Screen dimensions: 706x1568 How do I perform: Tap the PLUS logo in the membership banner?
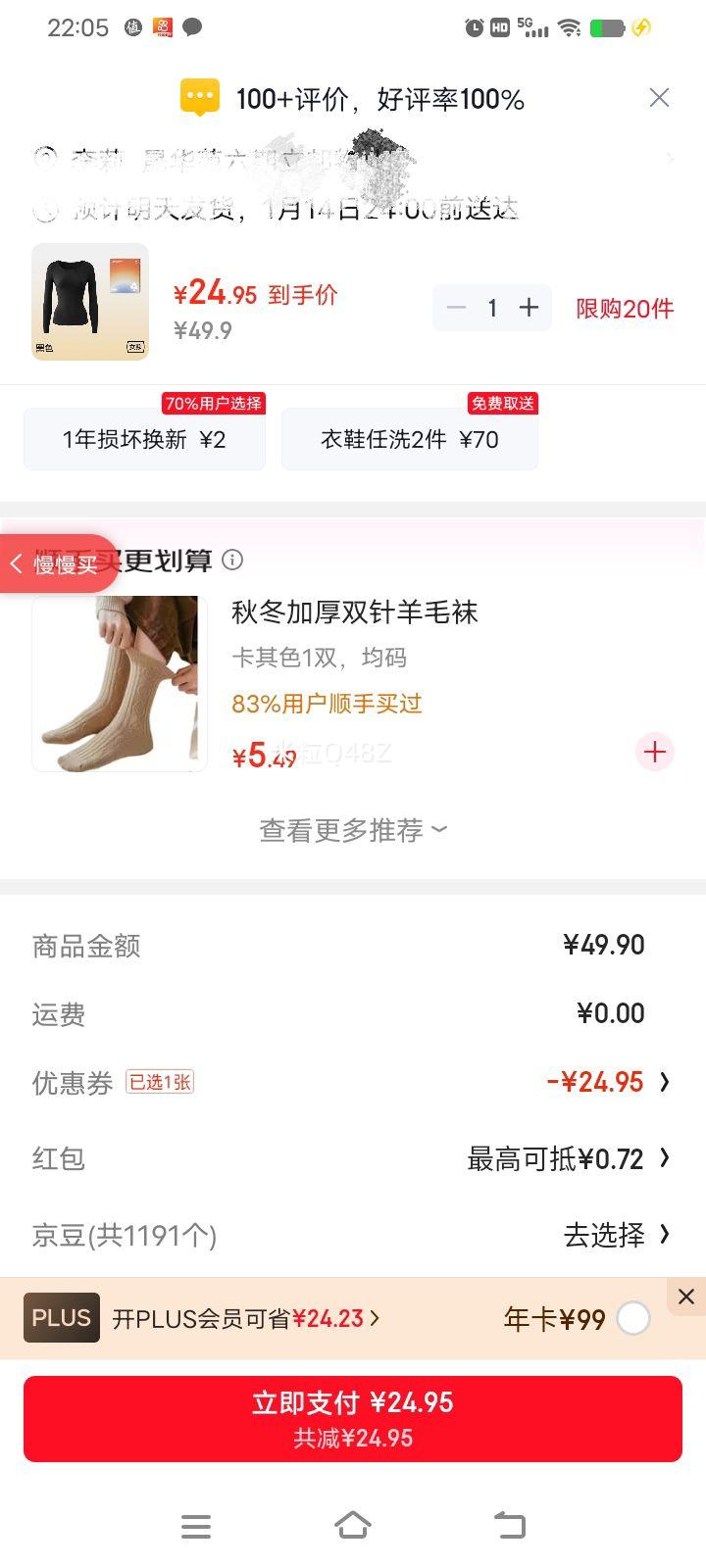[61, 1318]
